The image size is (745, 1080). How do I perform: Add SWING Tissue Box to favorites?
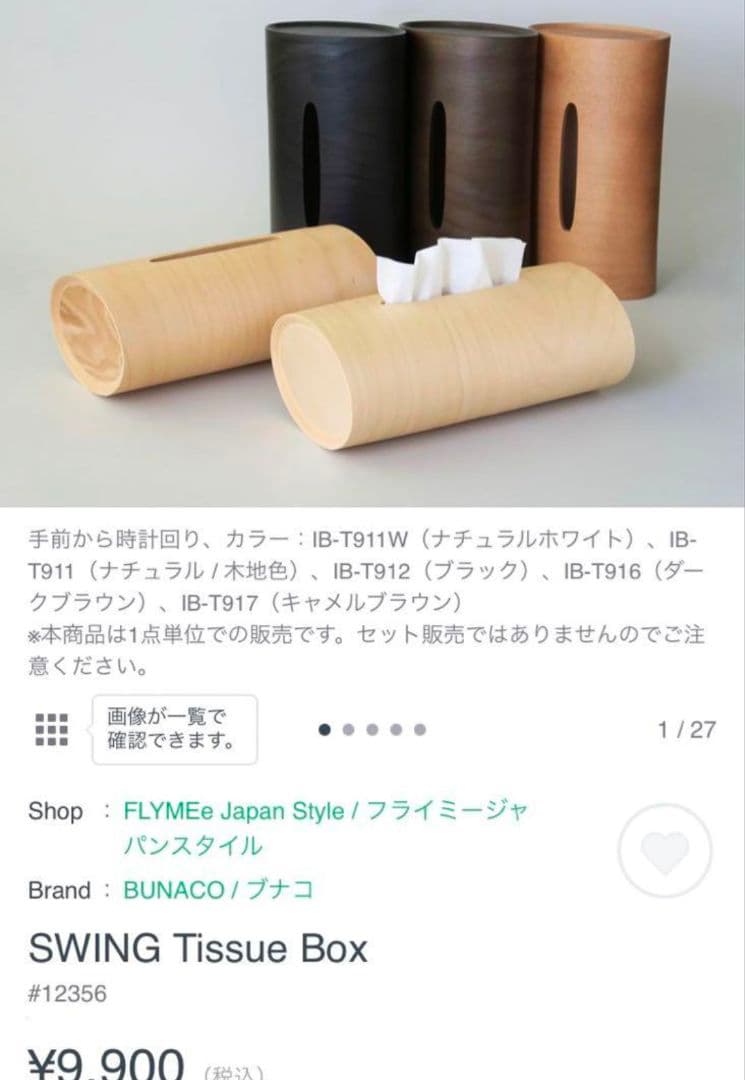coord(665,852)
